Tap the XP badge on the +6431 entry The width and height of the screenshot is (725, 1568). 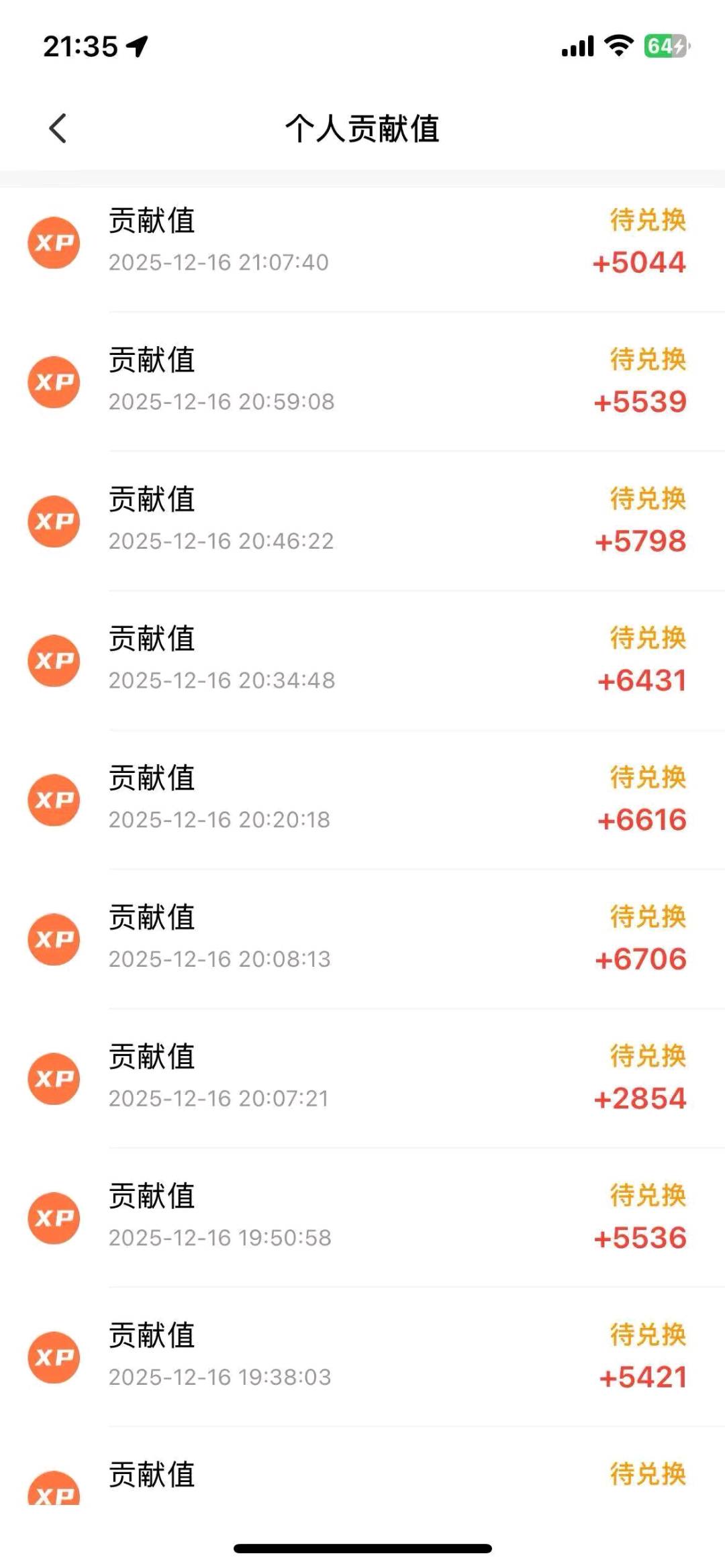[x=54, y=660]
